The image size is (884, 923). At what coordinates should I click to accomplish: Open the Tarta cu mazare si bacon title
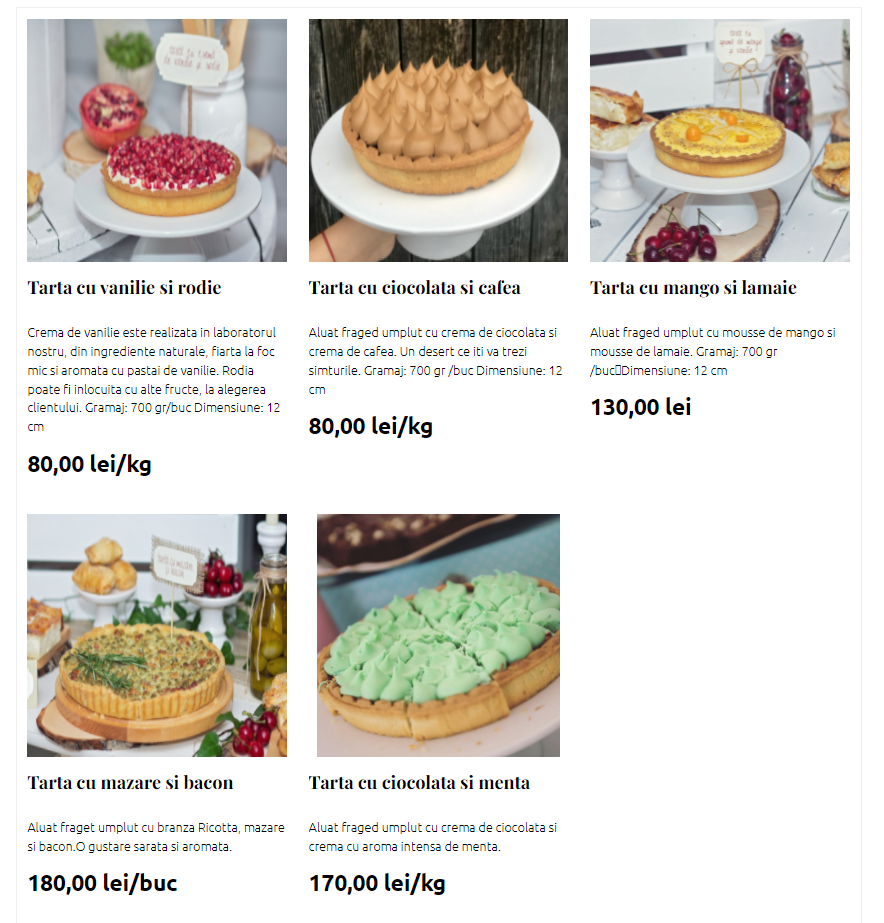pos(130,783)
